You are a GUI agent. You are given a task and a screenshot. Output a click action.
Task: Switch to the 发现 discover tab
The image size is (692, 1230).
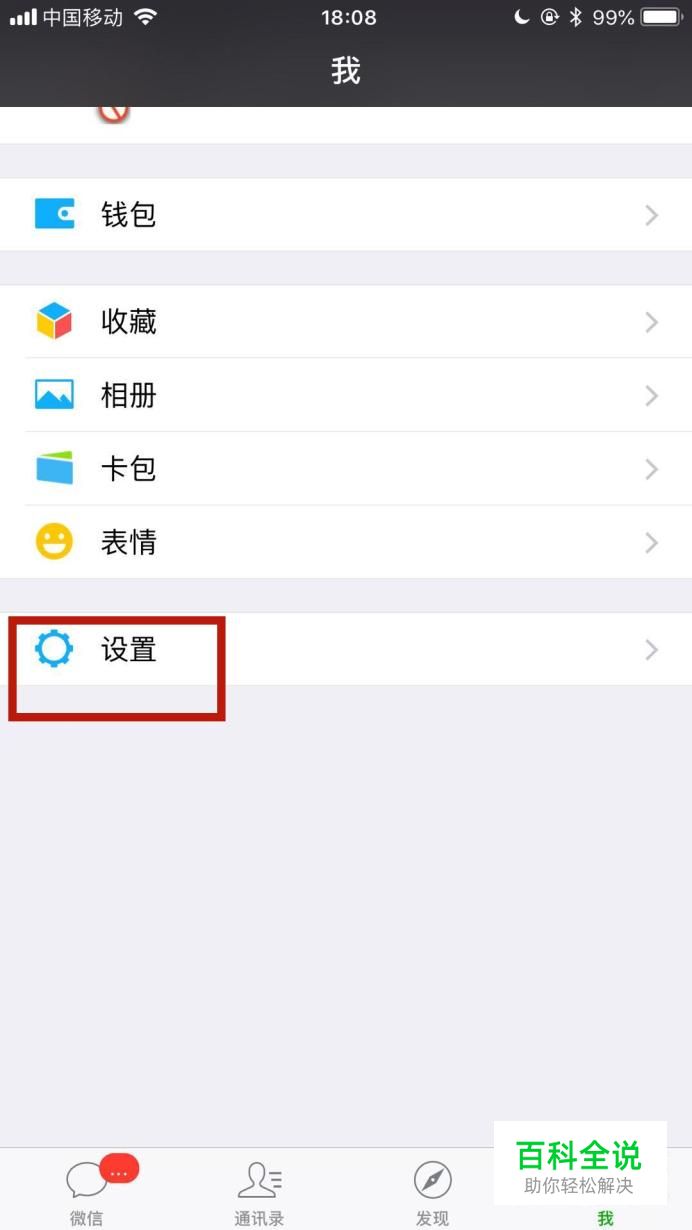coord(432,1192)
